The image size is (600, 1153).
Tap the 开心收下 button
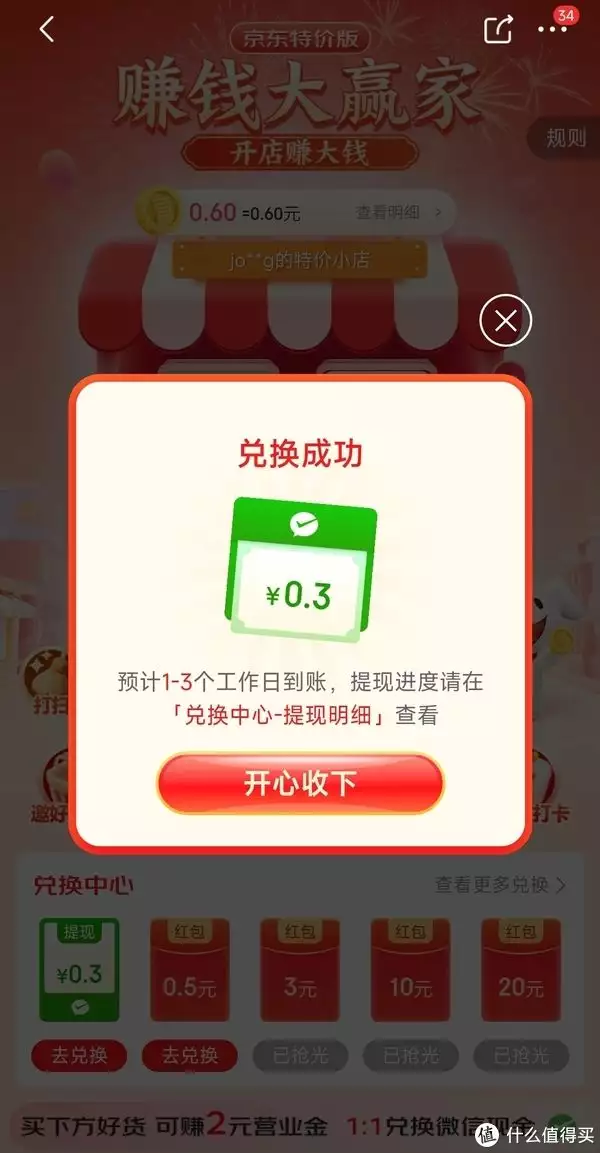click(x=300, y=783)
